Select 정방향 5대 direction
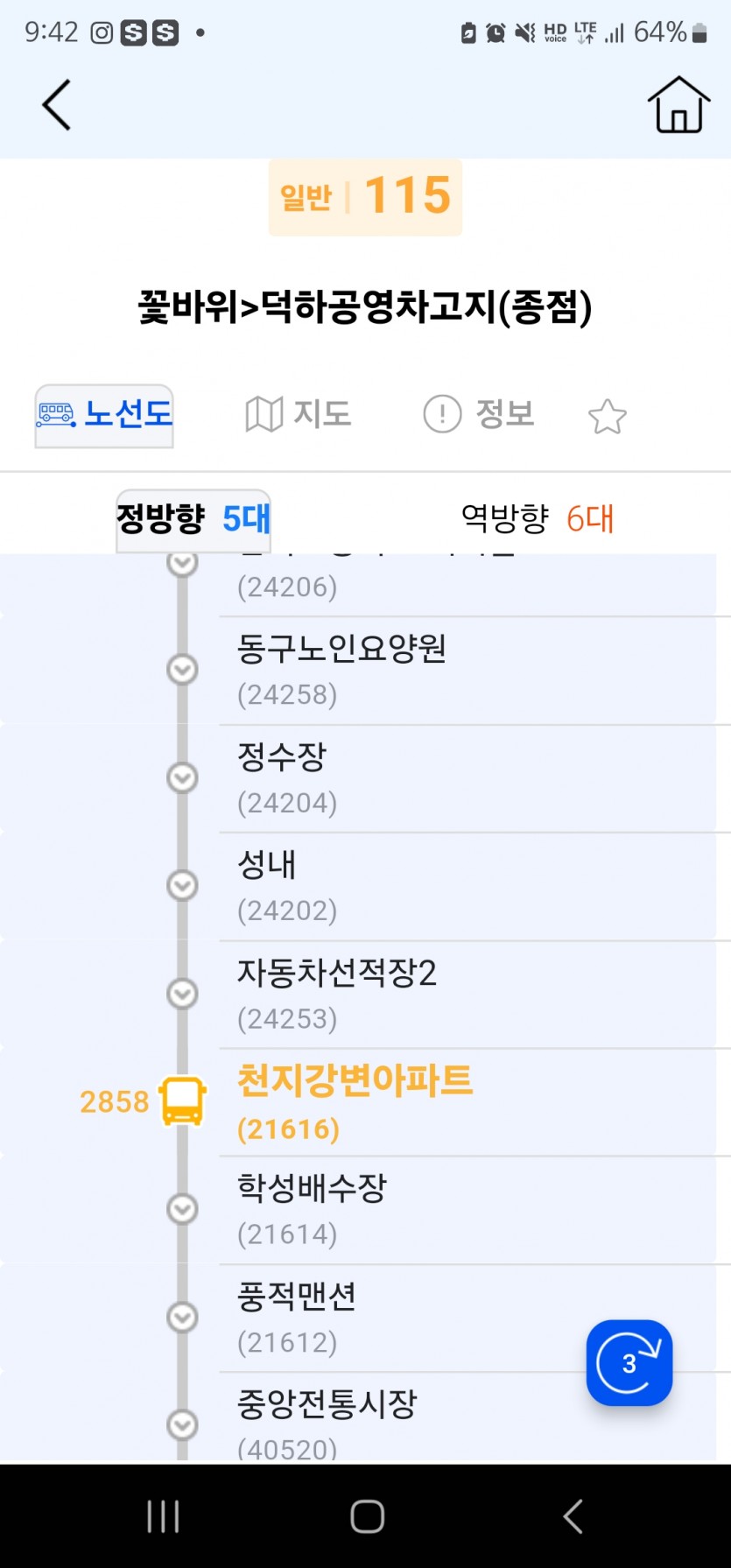 (x=193, y=520)
